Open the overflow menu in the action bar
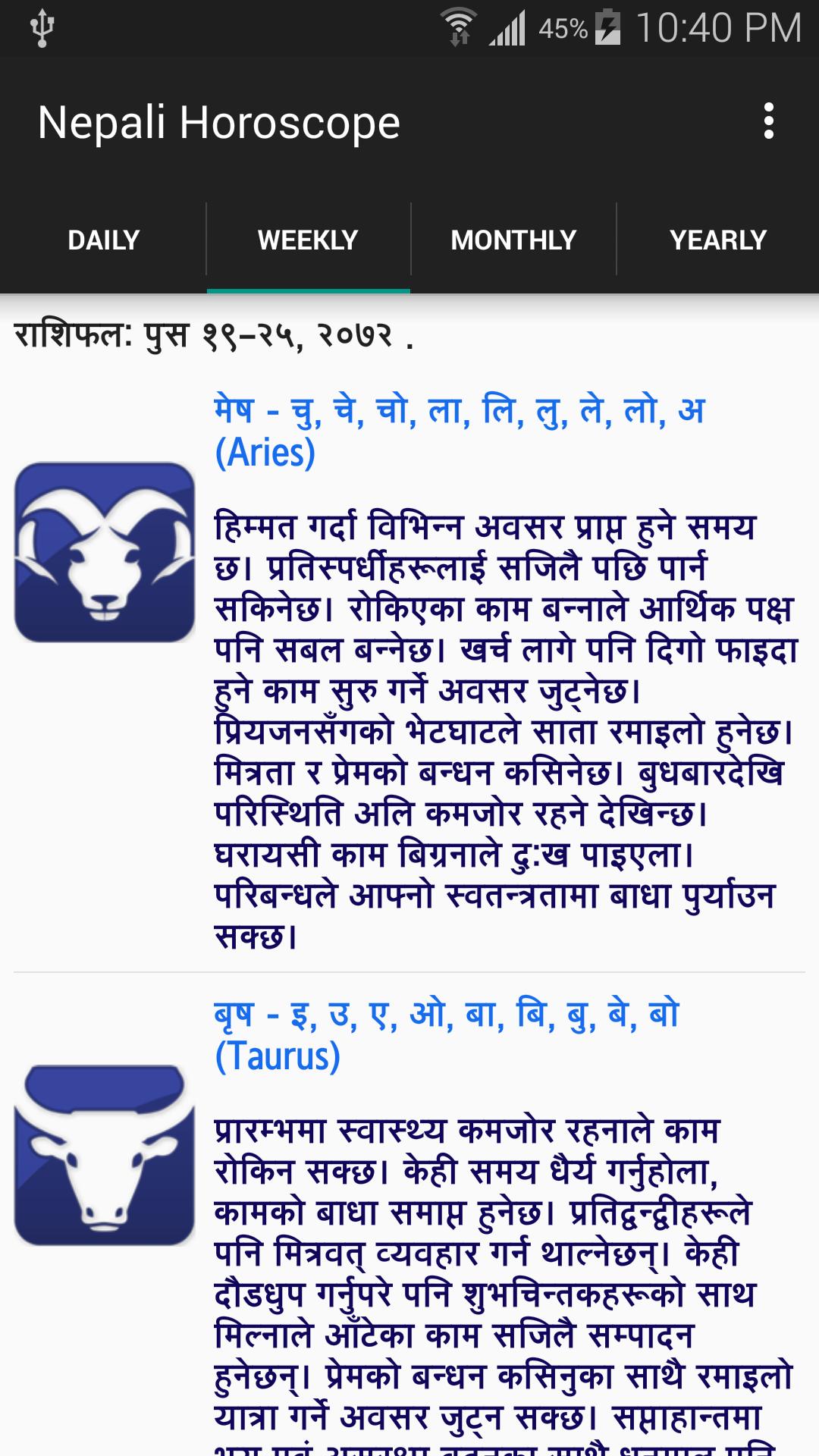This screenshot has height=1456, width=819. click(x=769, y=121)
